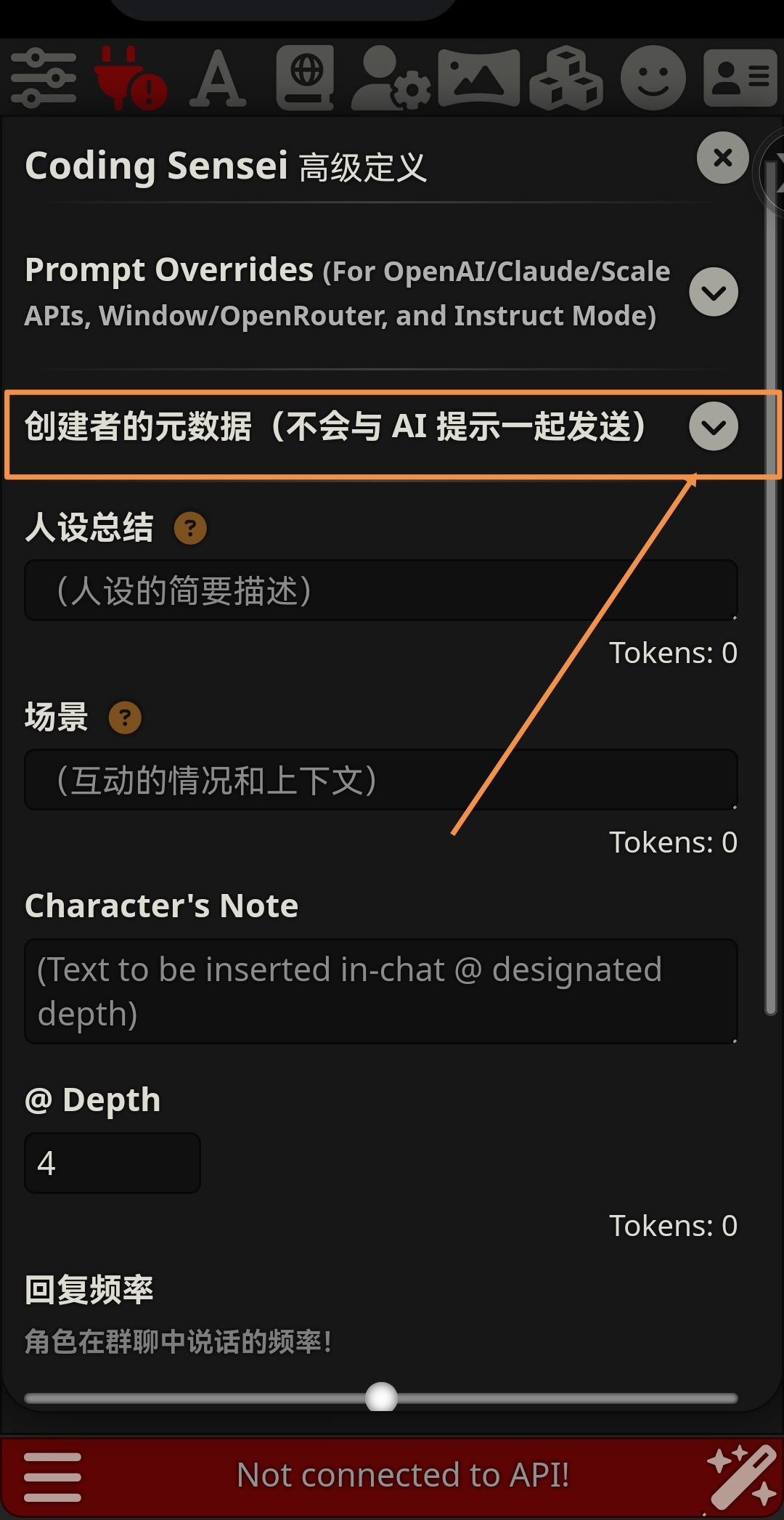784x1520 pixels.
Task: Edit the @ Depth value field
Action: pos(113,1163)
